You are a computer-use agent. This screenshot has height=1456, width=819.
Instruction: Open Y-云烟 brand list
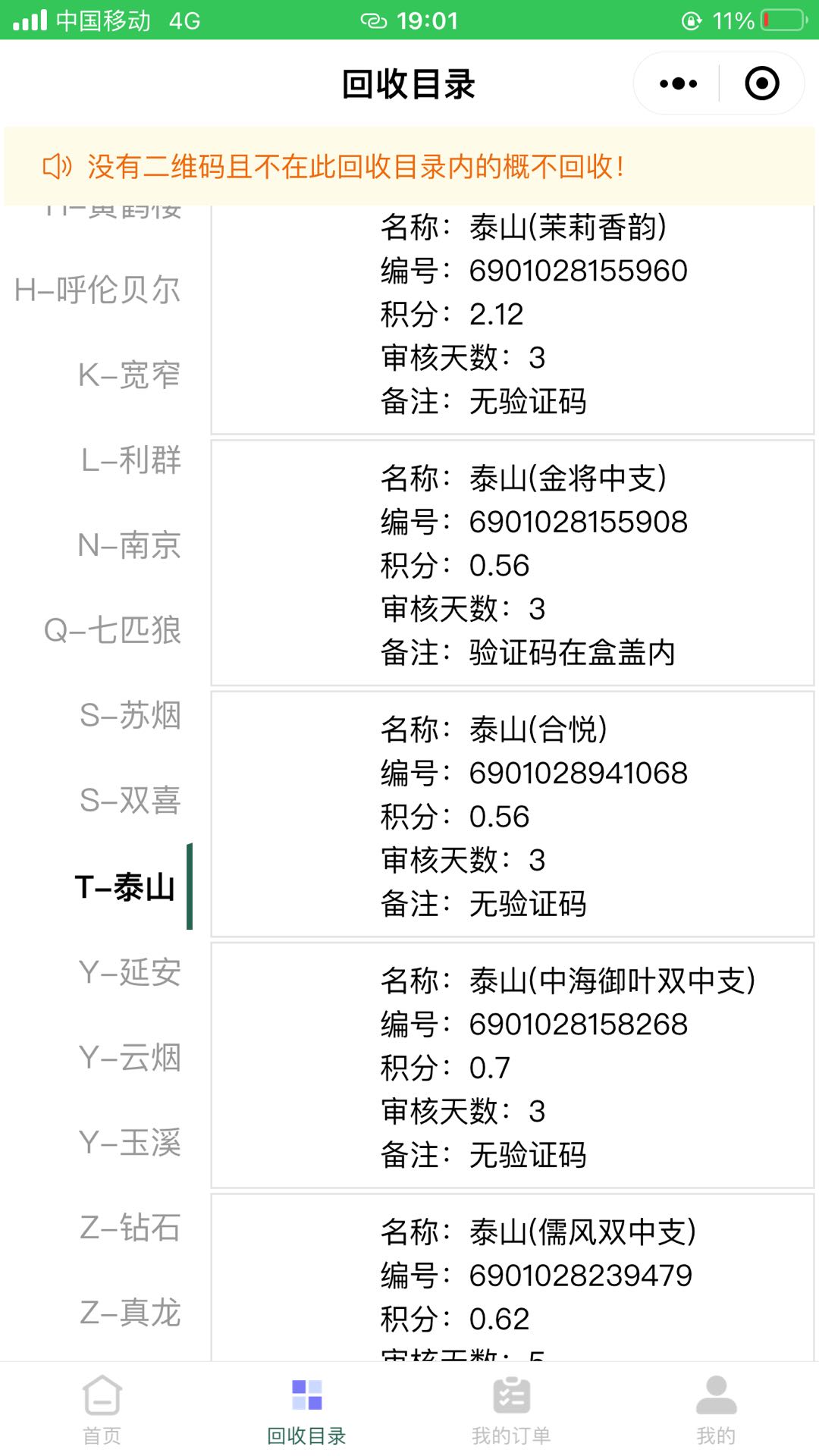(130, 1057)
